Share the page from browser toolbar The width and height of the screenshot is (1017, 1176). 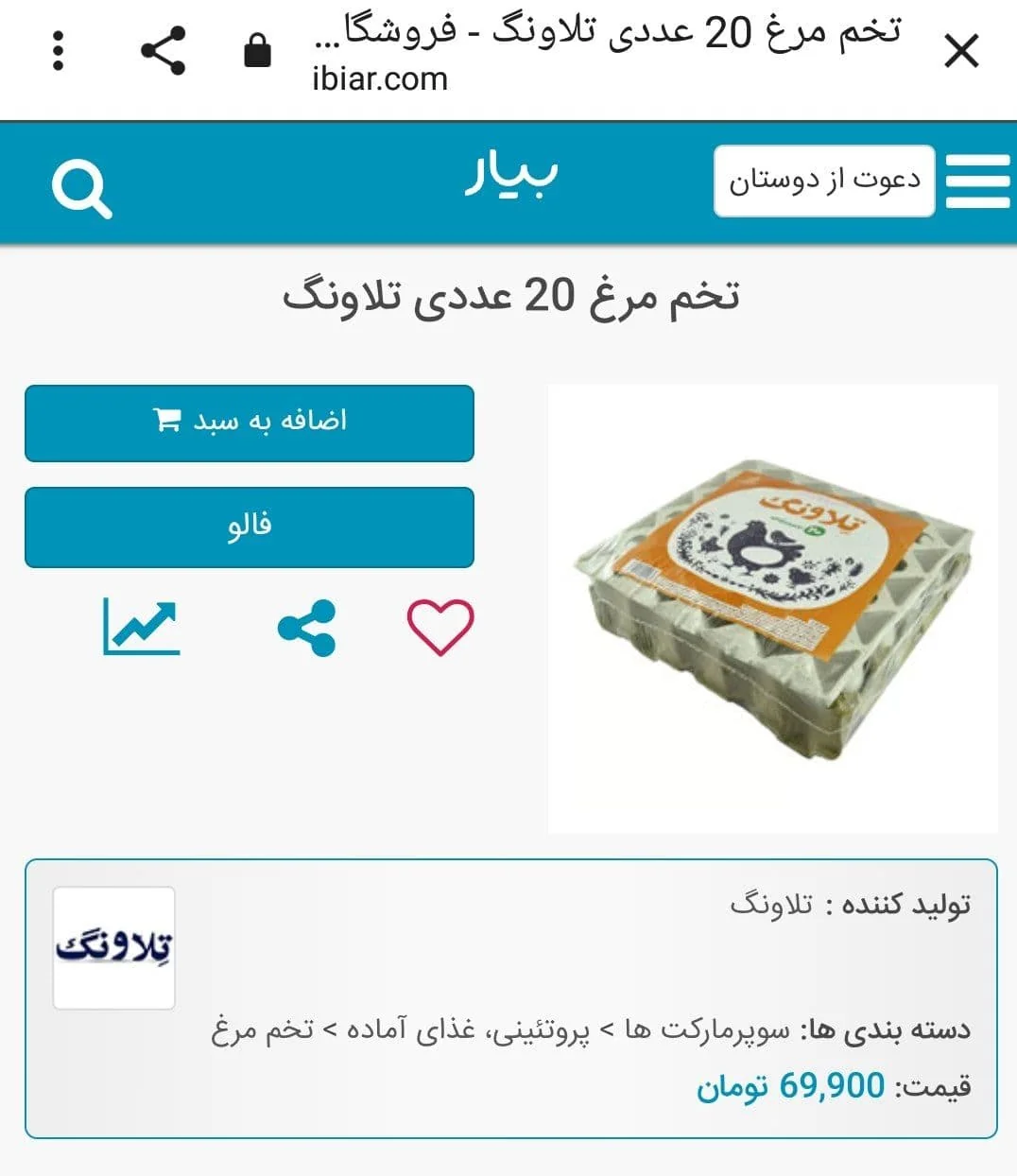coord(163,50)
